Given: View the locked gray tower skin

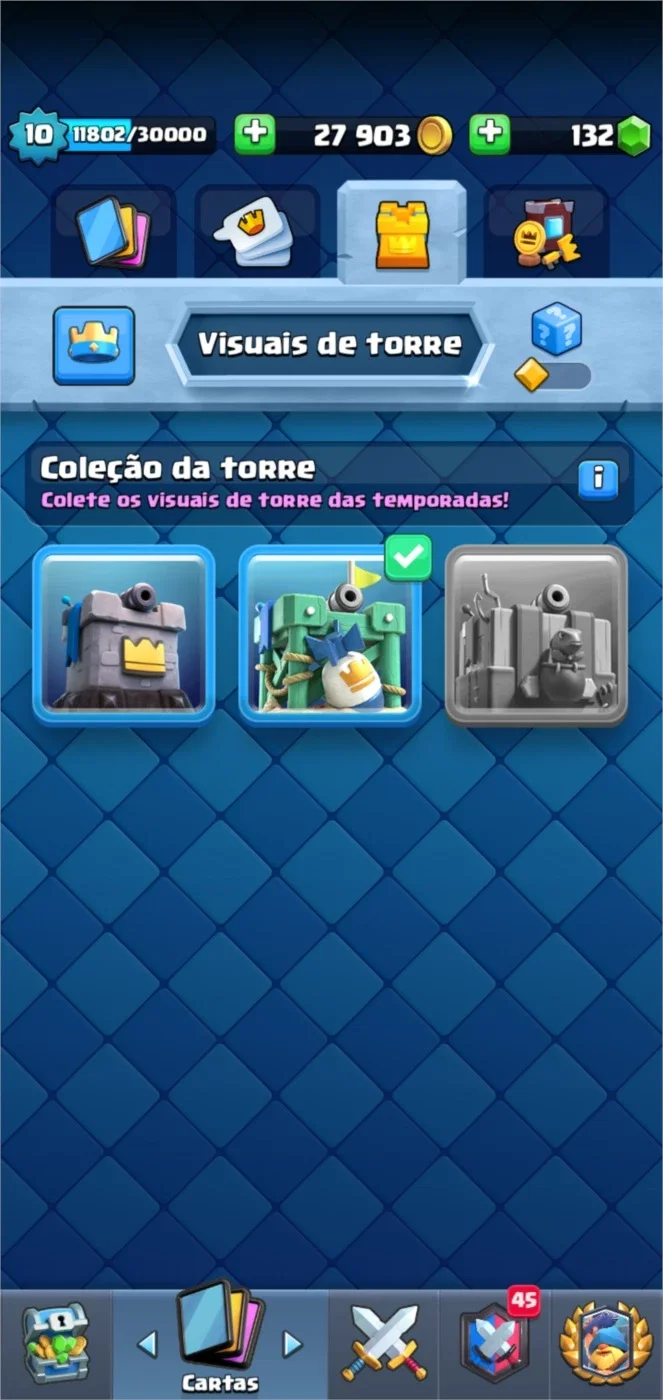Looking at the screenshot, I should click(x=536, y=634).
